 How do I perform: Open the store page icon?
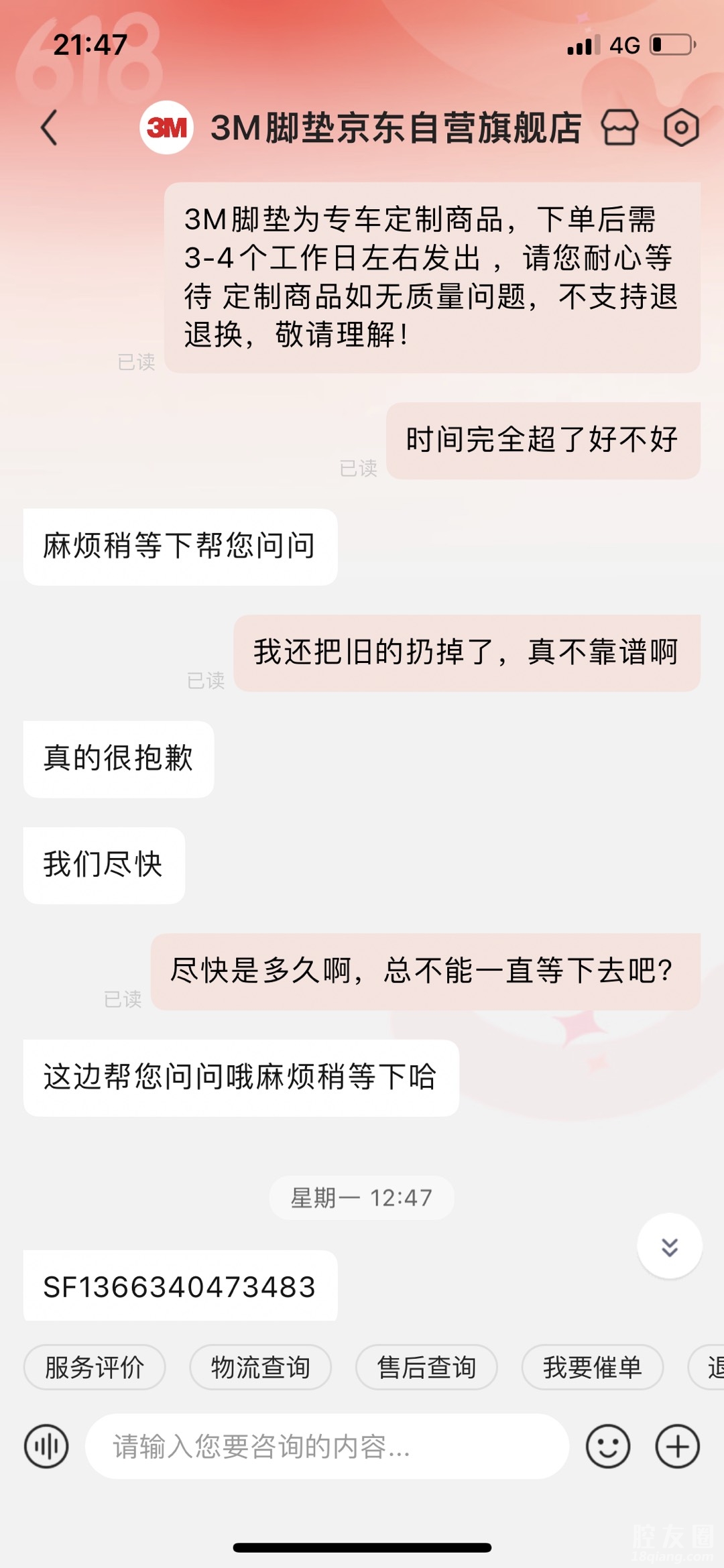pyautogui.click(x=619, y=127)
